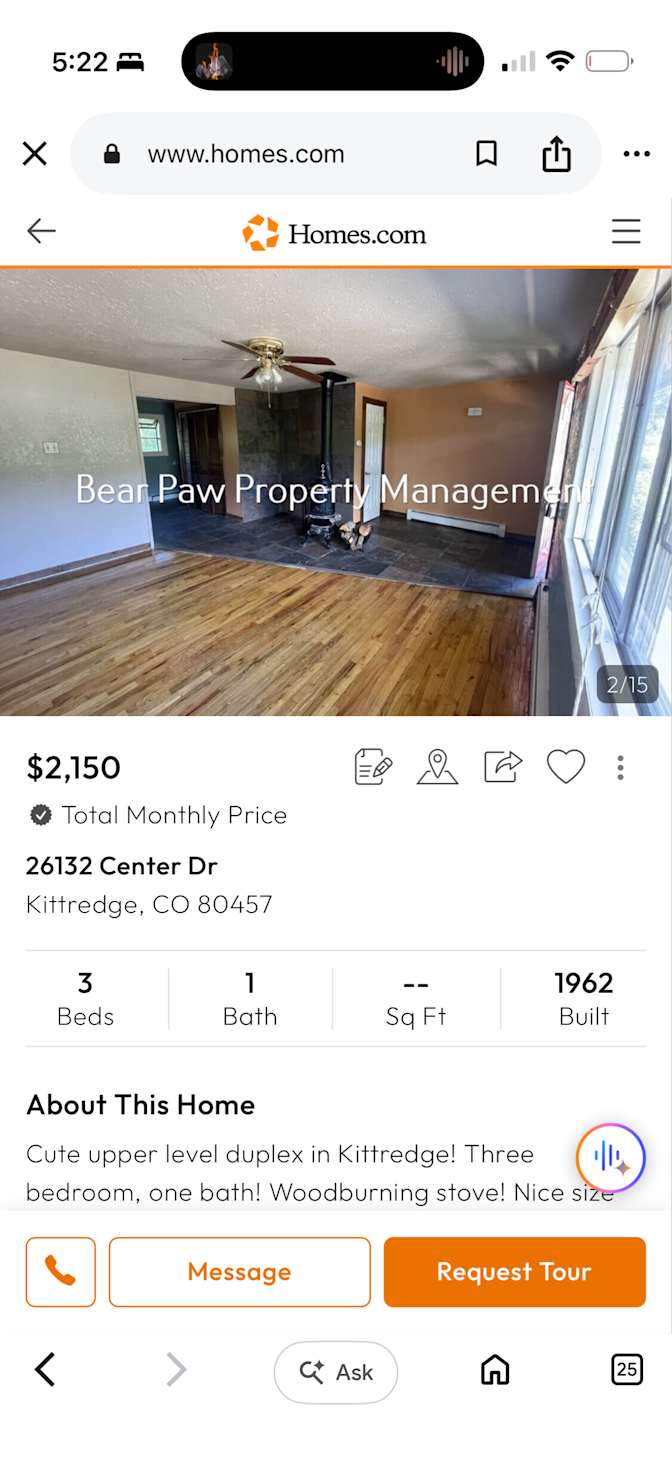This screenshot has width=672, height=1459.
Task: Go back with the Homes.com arrow
Action: tap(41, 232)
